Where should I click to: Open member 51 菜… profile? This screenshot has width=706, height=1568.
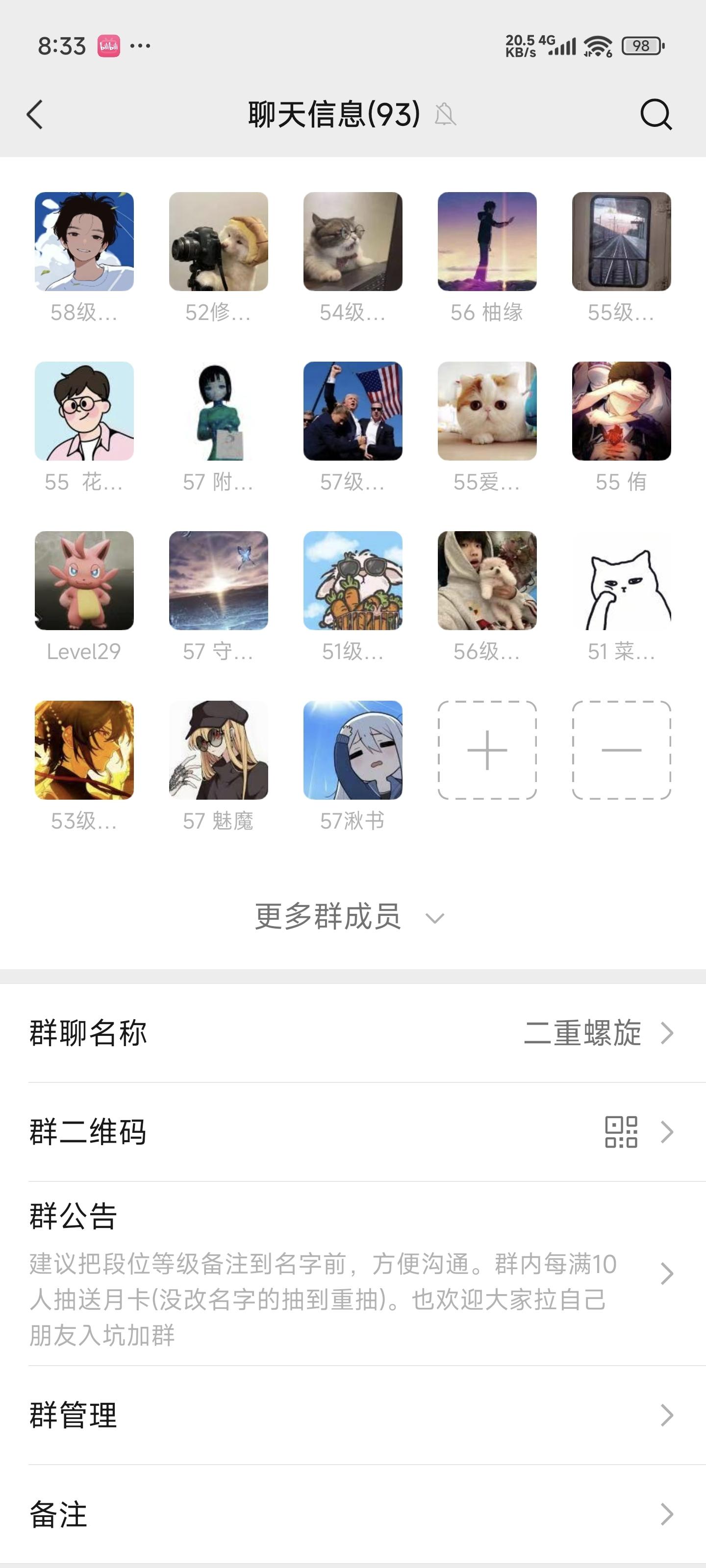click(621, 580)
